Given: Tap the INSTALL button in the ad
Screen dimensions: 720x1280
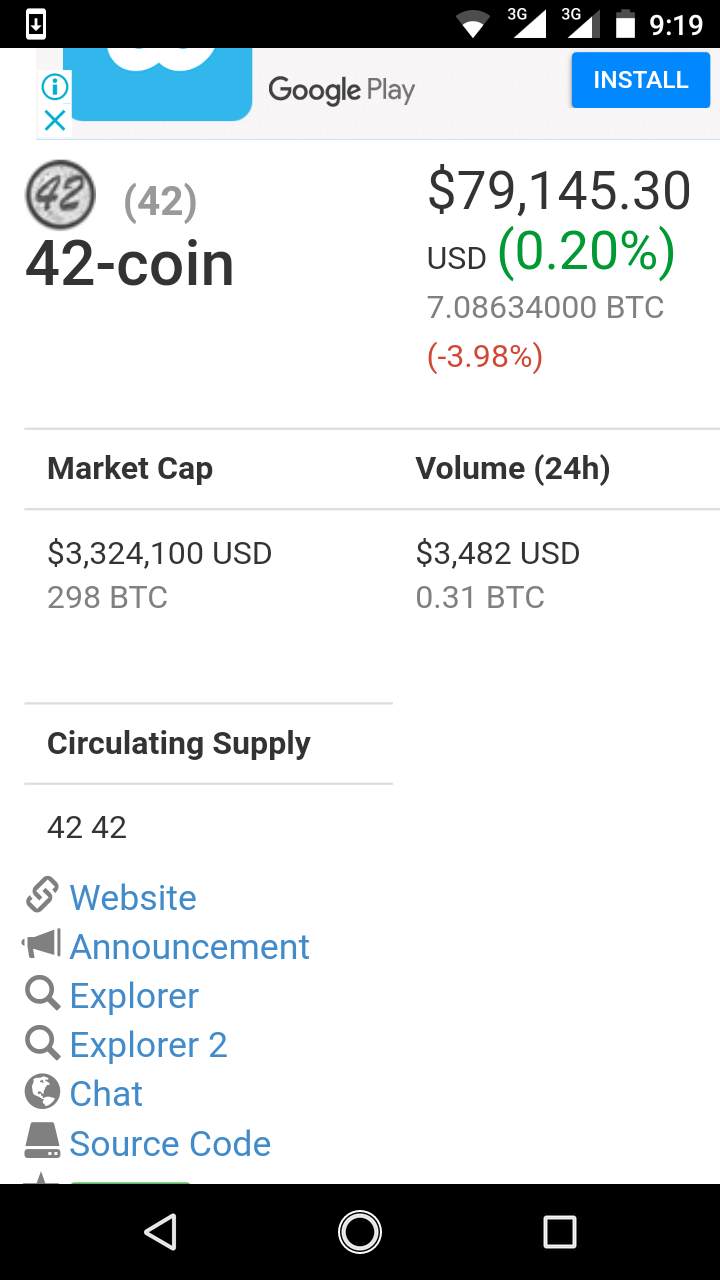Looking at the screenshot, I should tap(640, 80).
